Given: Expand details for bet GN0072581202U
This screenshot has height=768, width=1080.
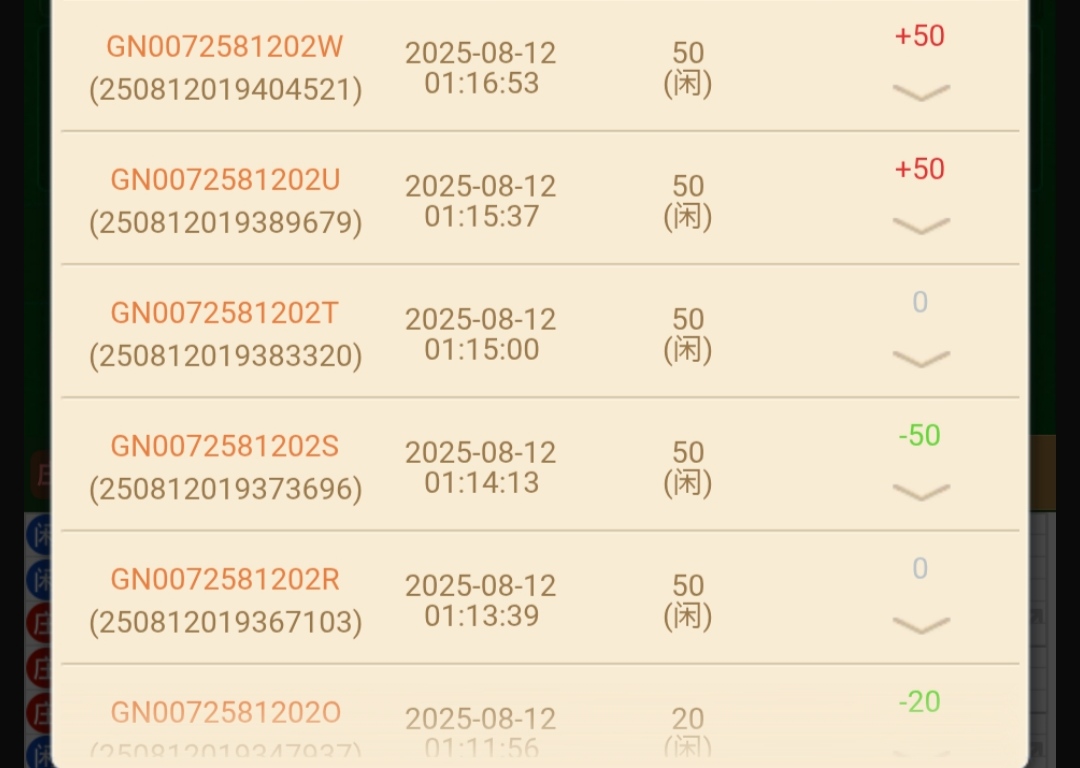Looking at the screenshot, I should [x=920, y=226].
